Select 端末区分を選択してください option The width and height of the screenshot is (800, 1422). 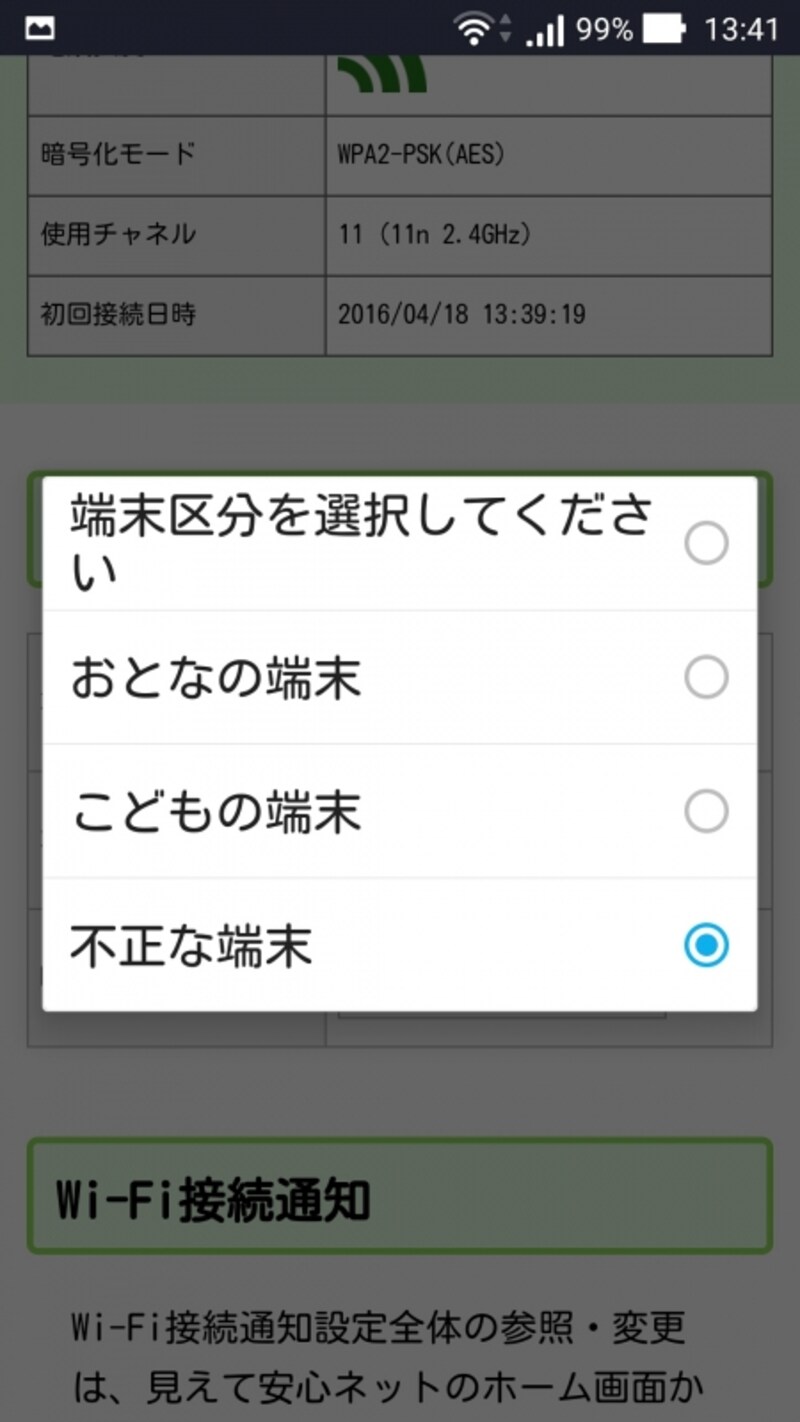click(x=706, y=543)
